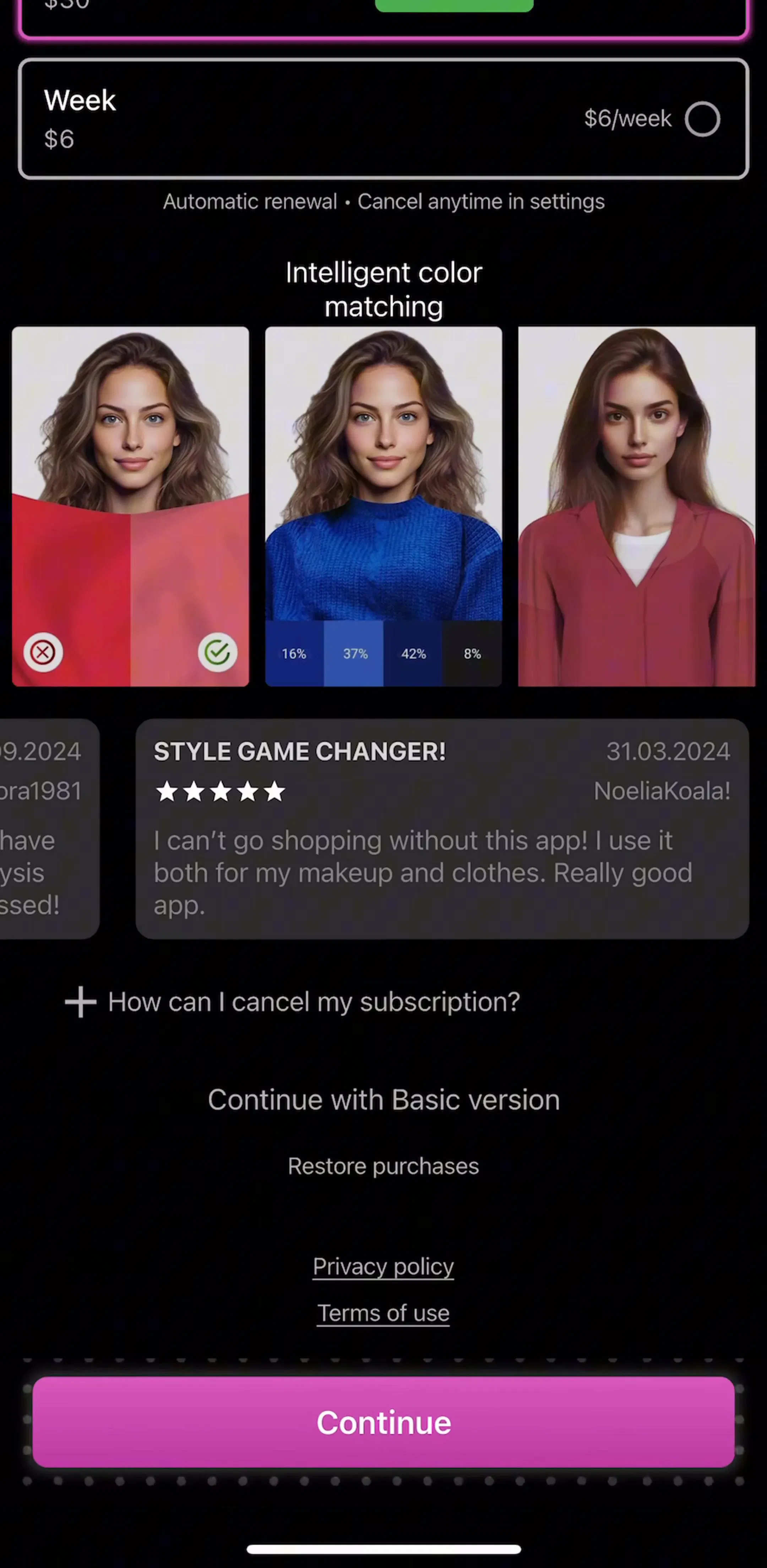Select the Week $6 subscription plan
Screen dimensions: 767x1568
click(383, 119)
